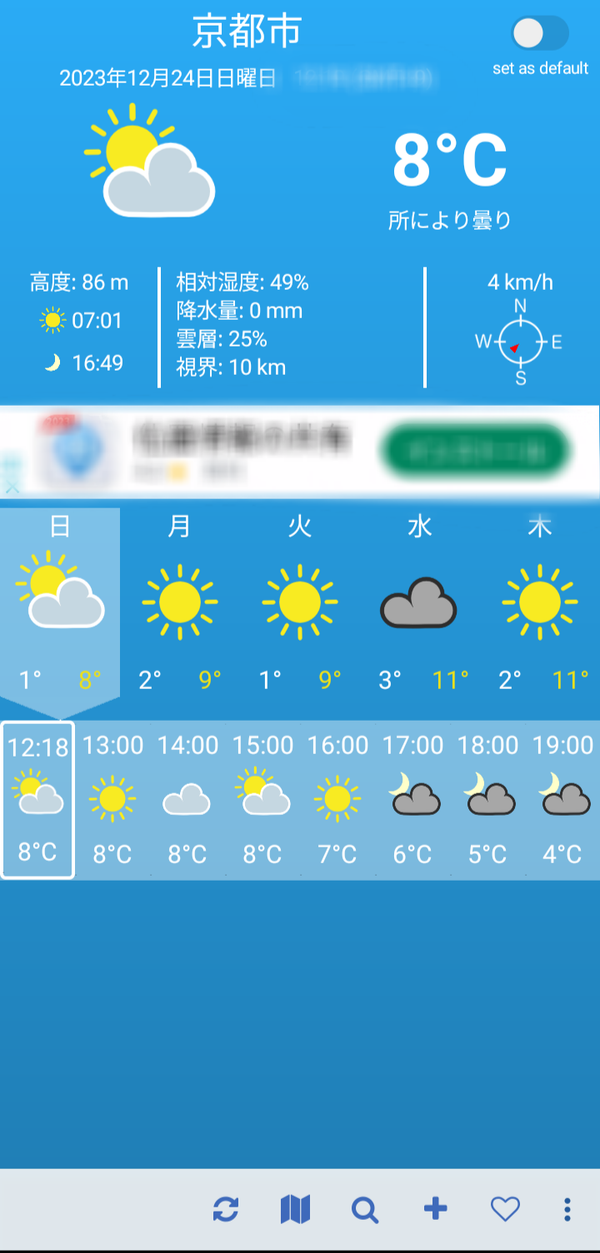Screen dimensions: 600x1253
Task: View the 13:00 hourly forecast
Action: click(x=113, y=799)
